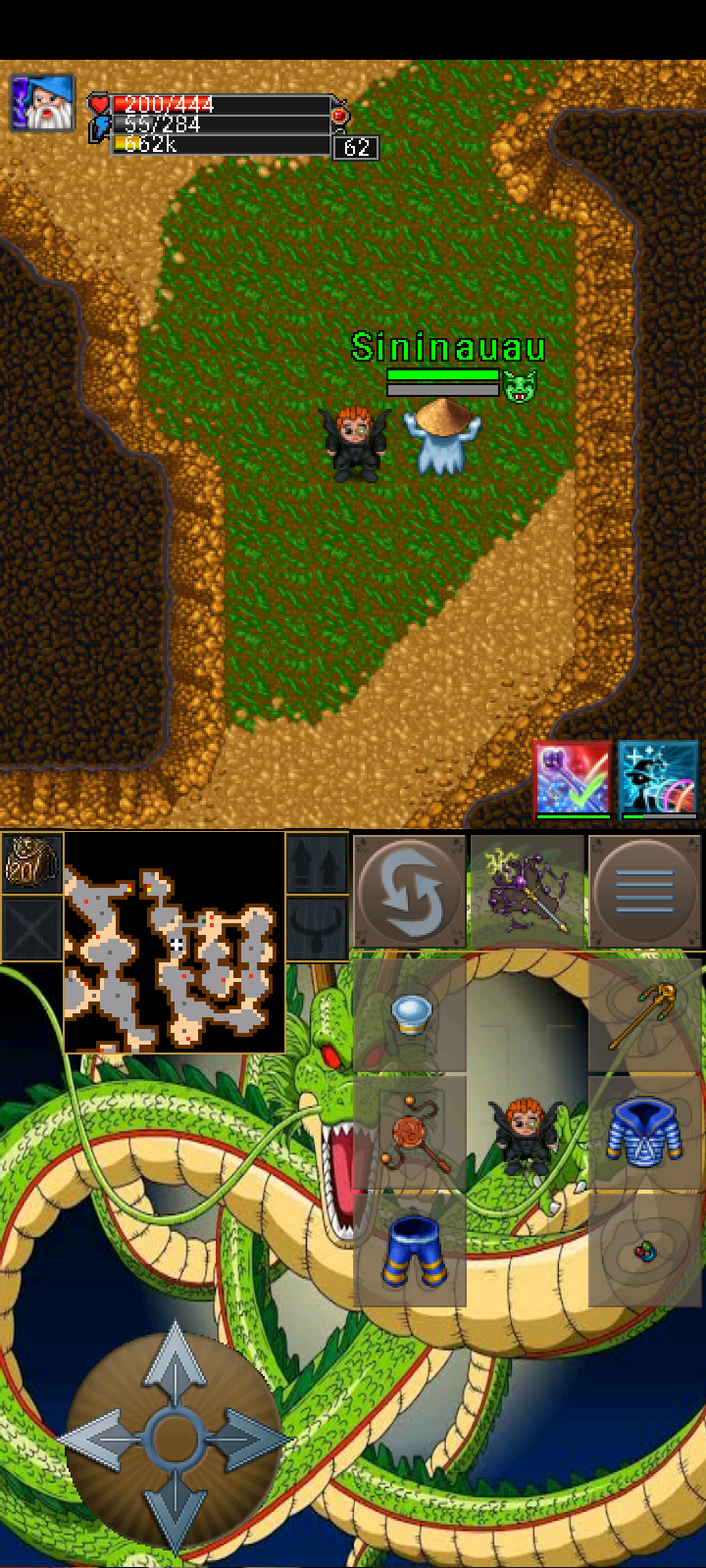Screen dimensions: 706x1568
Task: Select the equipped purple staff slot
Action: point(528,892)
